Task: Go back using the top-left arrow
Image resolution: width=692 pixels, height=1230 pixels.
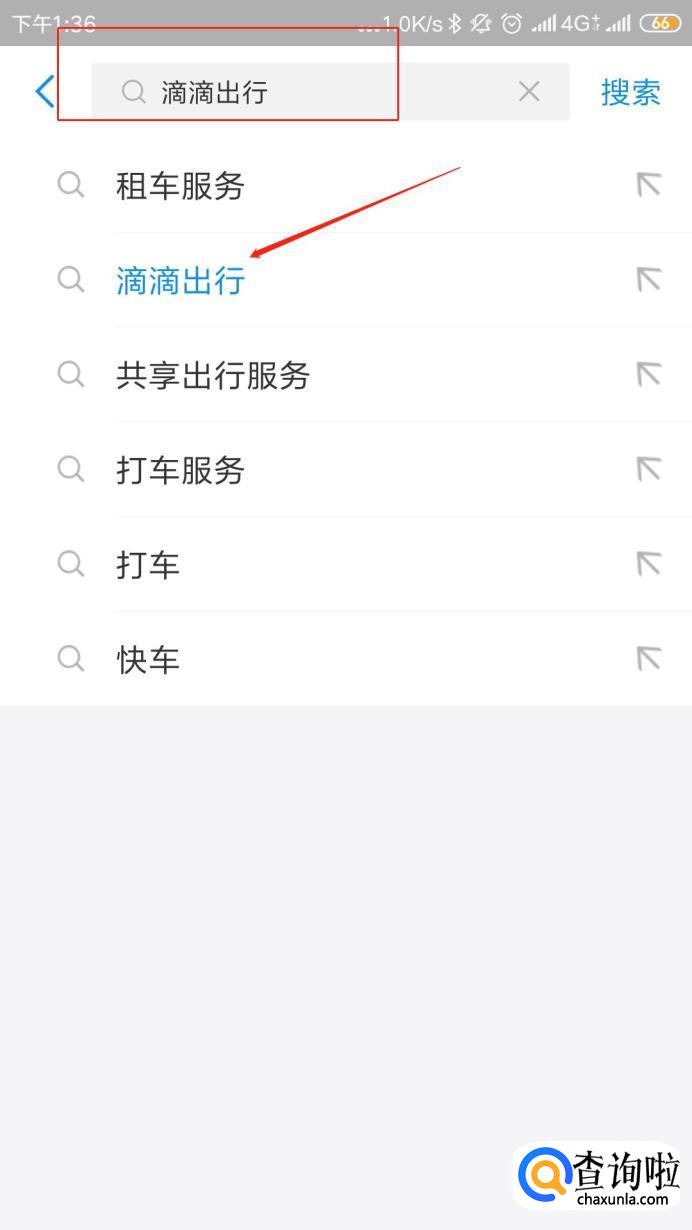Action: (44, 92)
